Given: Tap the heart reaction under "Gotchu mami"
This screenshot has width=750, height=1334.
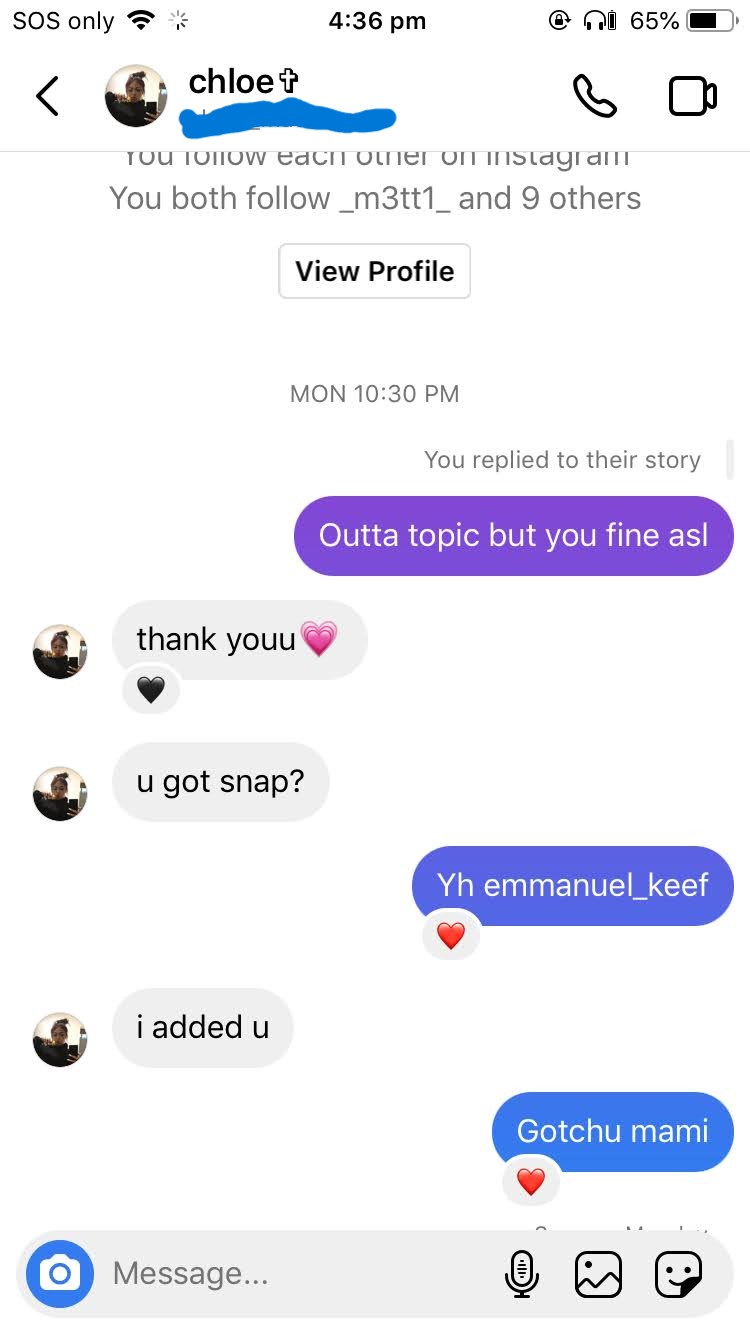Looking at the screenshot, I should (x=530, y=1182).
